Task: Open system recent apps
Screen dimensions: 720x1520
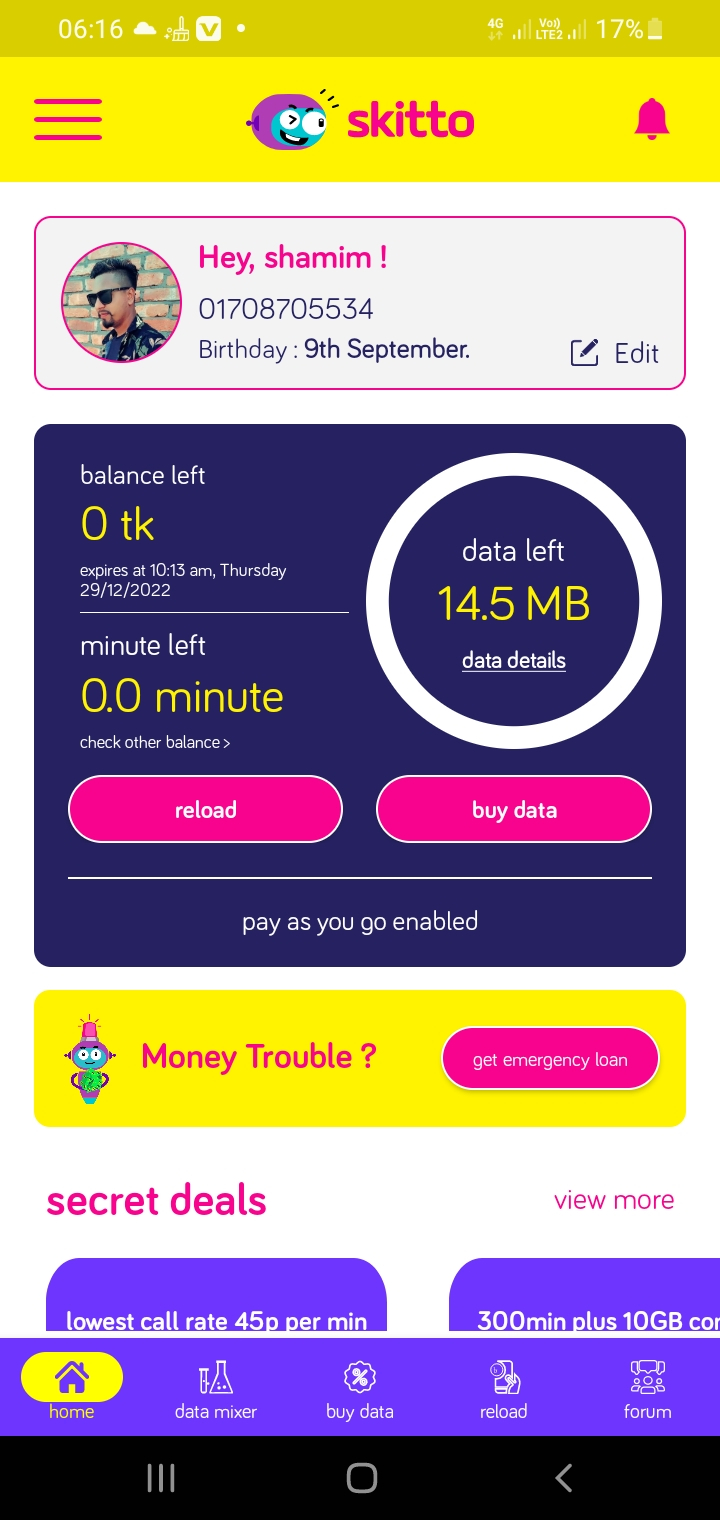Action: coord(161,1478)
